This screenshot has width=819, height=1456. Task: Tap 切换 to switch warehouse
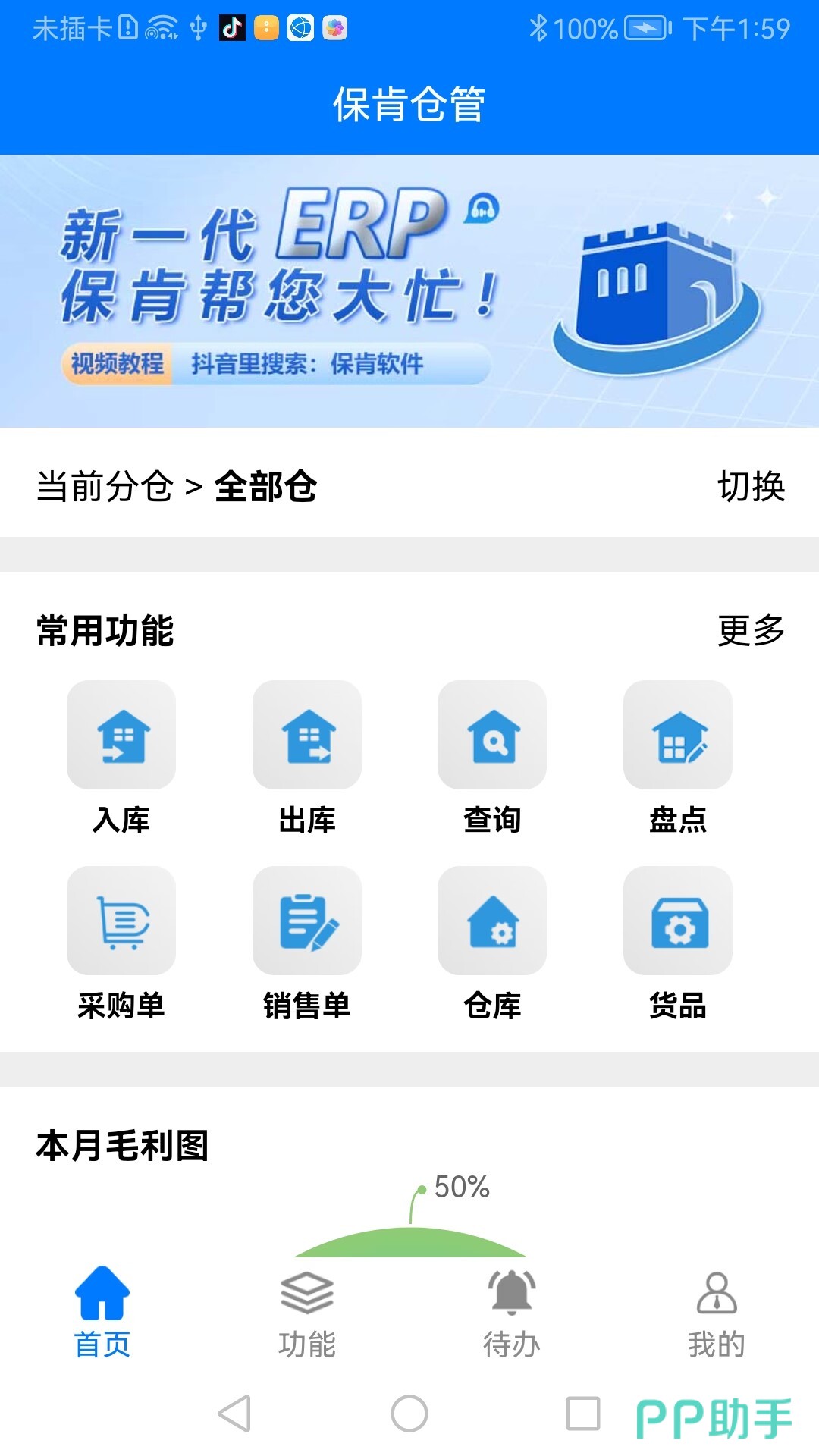(751, 487)
